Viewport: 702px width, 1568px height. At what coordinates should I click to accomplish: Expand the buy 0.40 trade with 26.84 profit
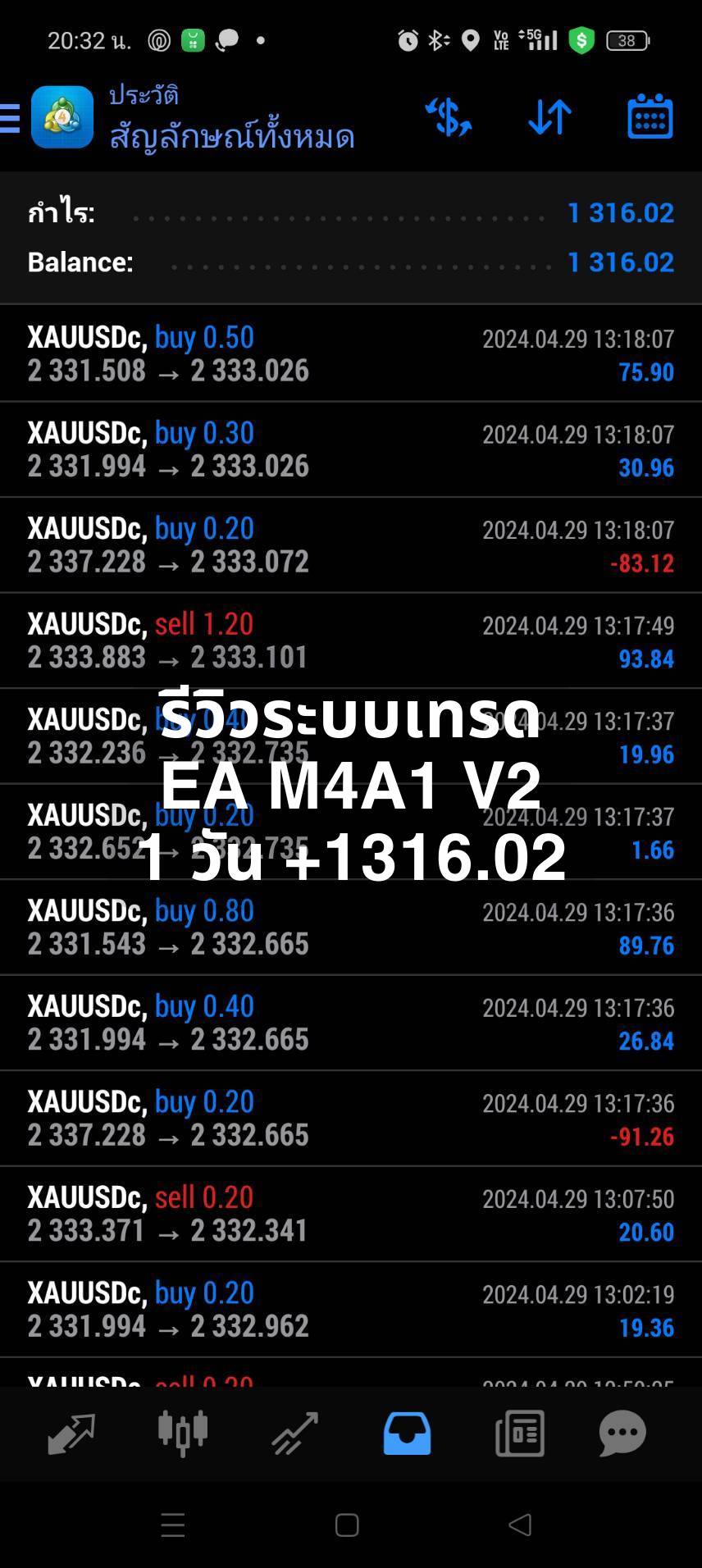[351, 1023]
